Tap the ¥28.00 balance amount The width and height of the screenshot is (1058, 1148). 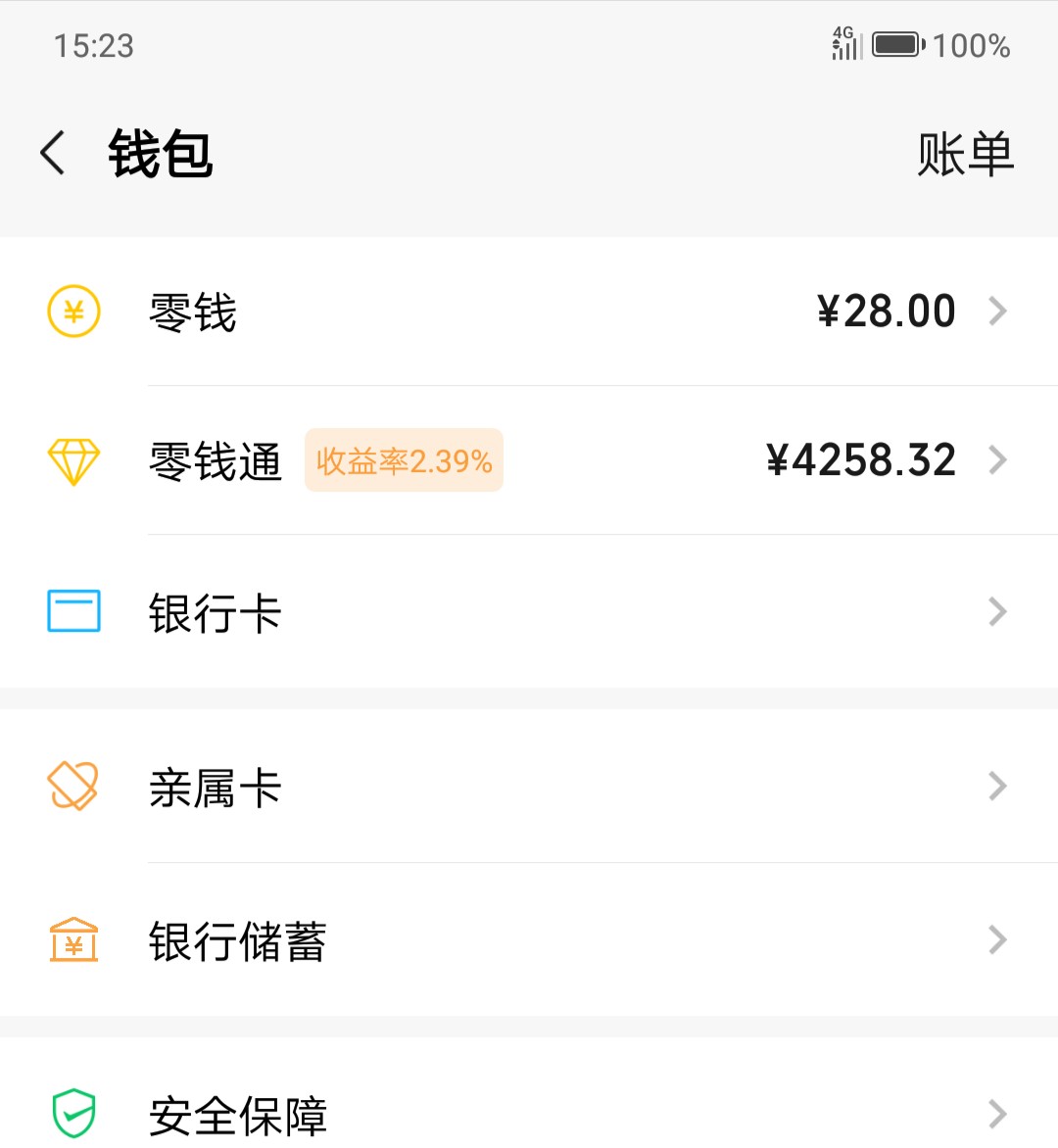pos(885,311)
